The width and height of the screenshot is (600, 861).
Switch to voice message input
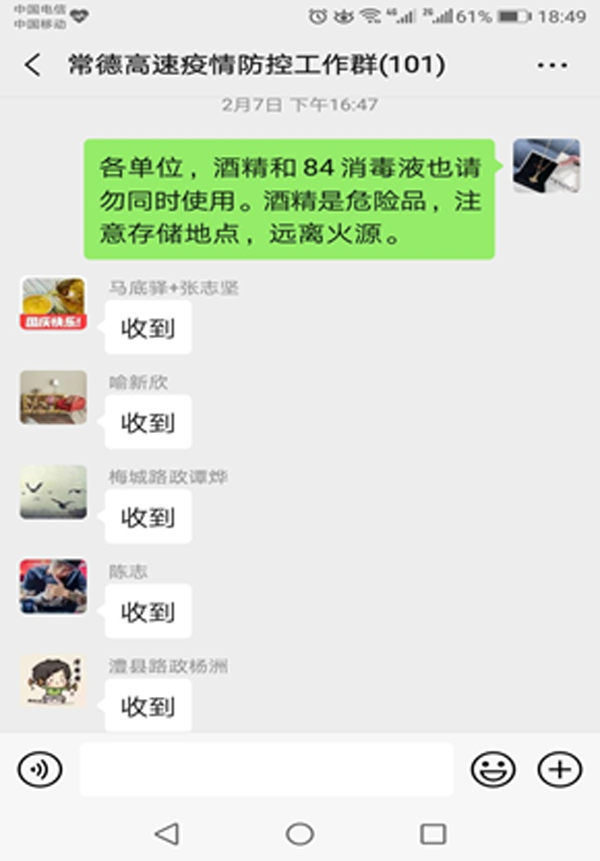point(40,769)
